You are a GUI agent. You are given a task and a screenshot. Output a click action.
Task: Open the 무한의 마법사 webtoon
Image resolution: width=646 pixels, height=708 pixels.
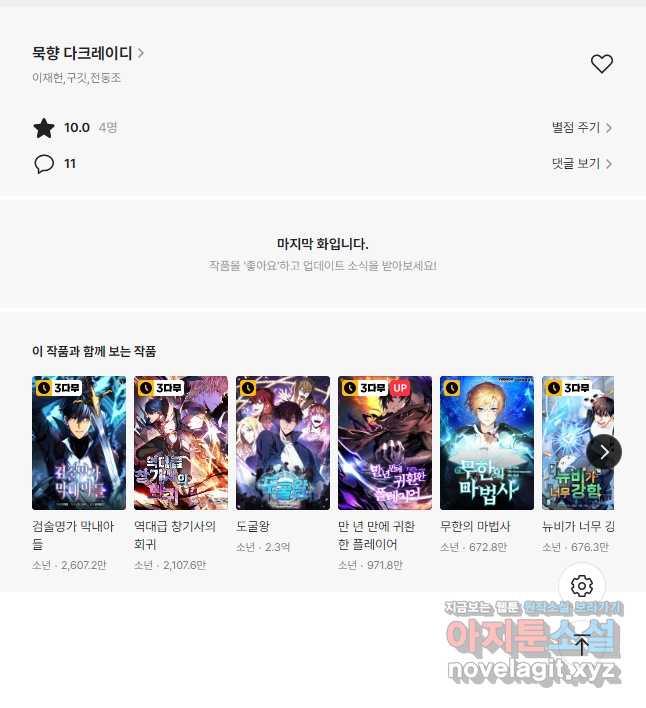[x=487, y=443]
